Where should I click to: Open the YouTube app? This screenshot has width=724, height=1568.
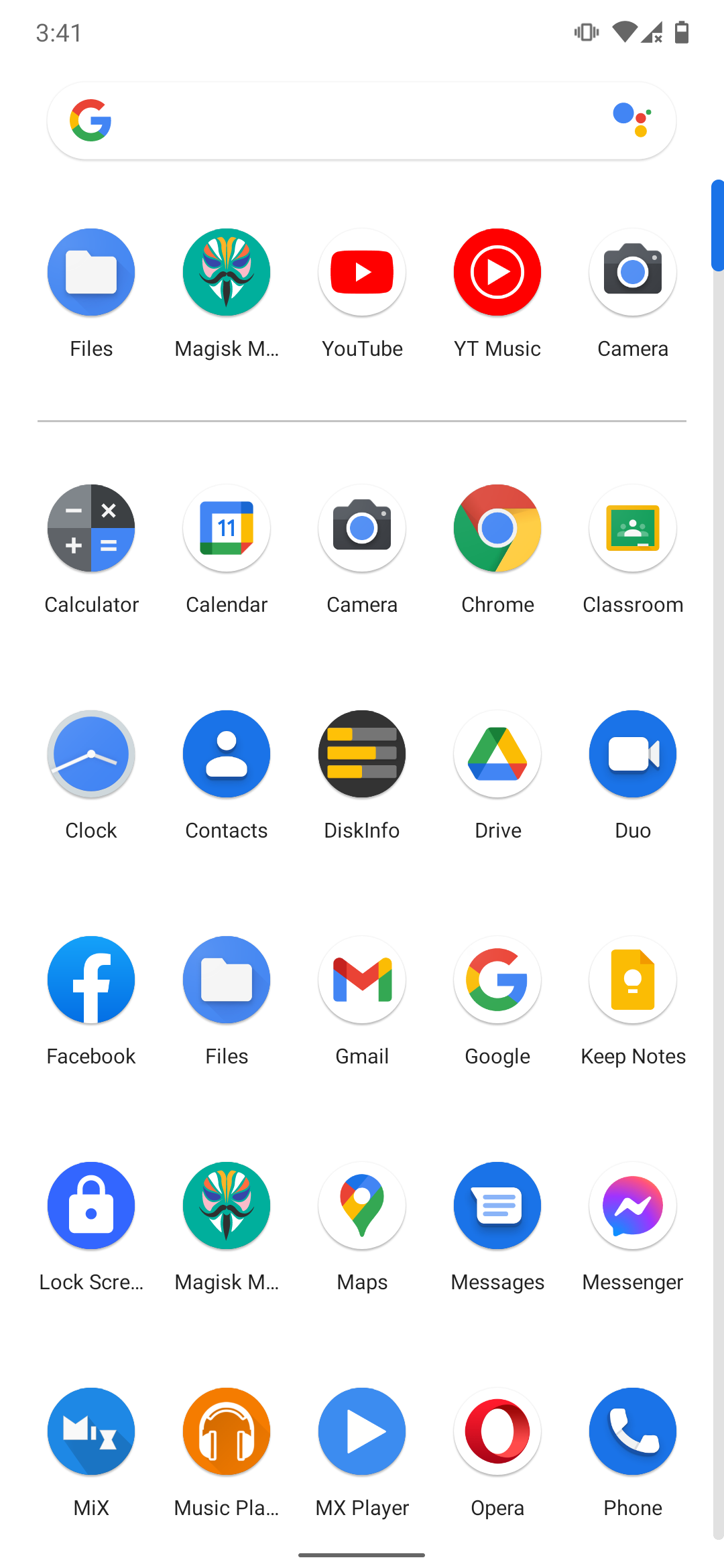coord(362,273)
